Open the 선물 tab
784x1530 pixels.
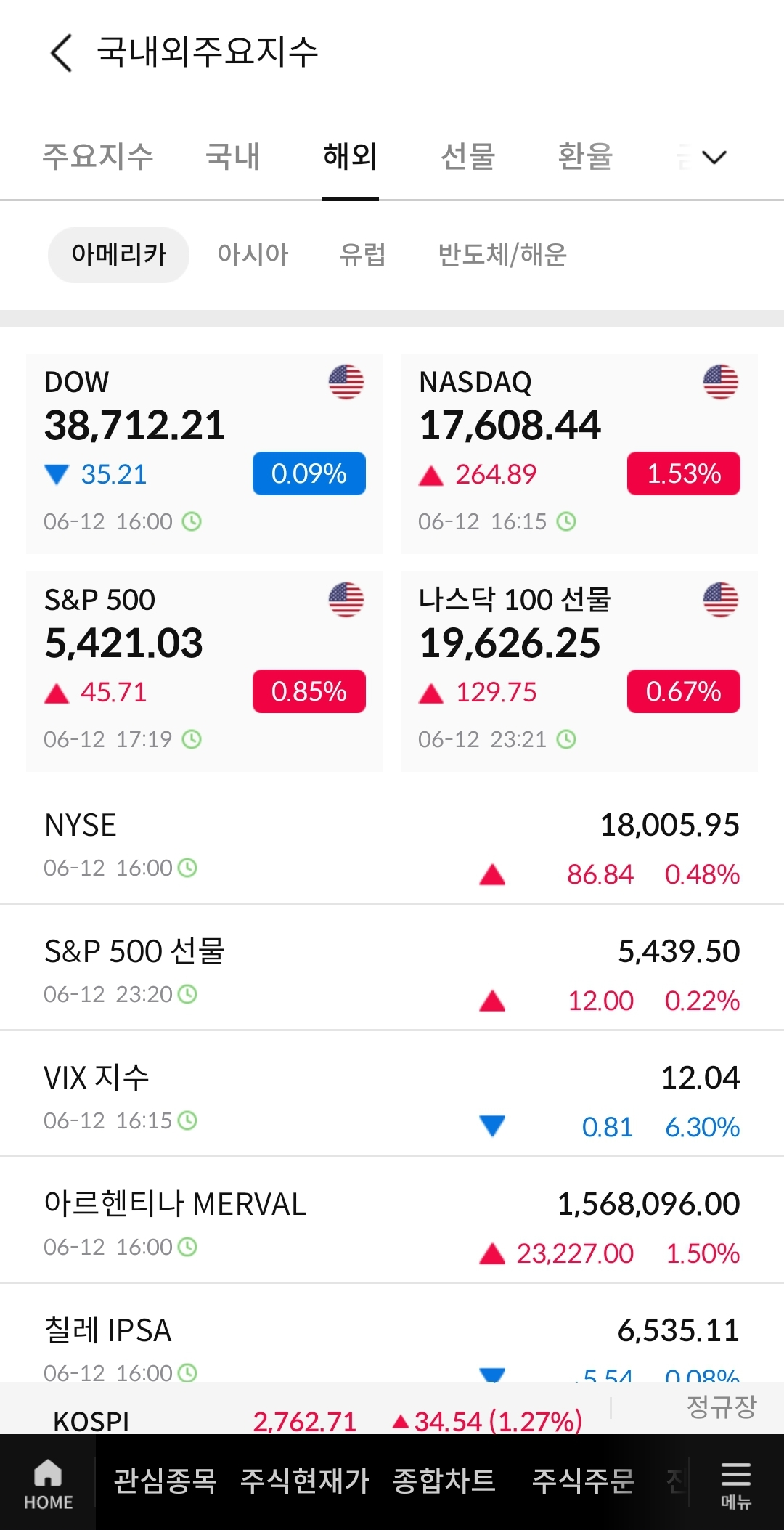(468, 156)
